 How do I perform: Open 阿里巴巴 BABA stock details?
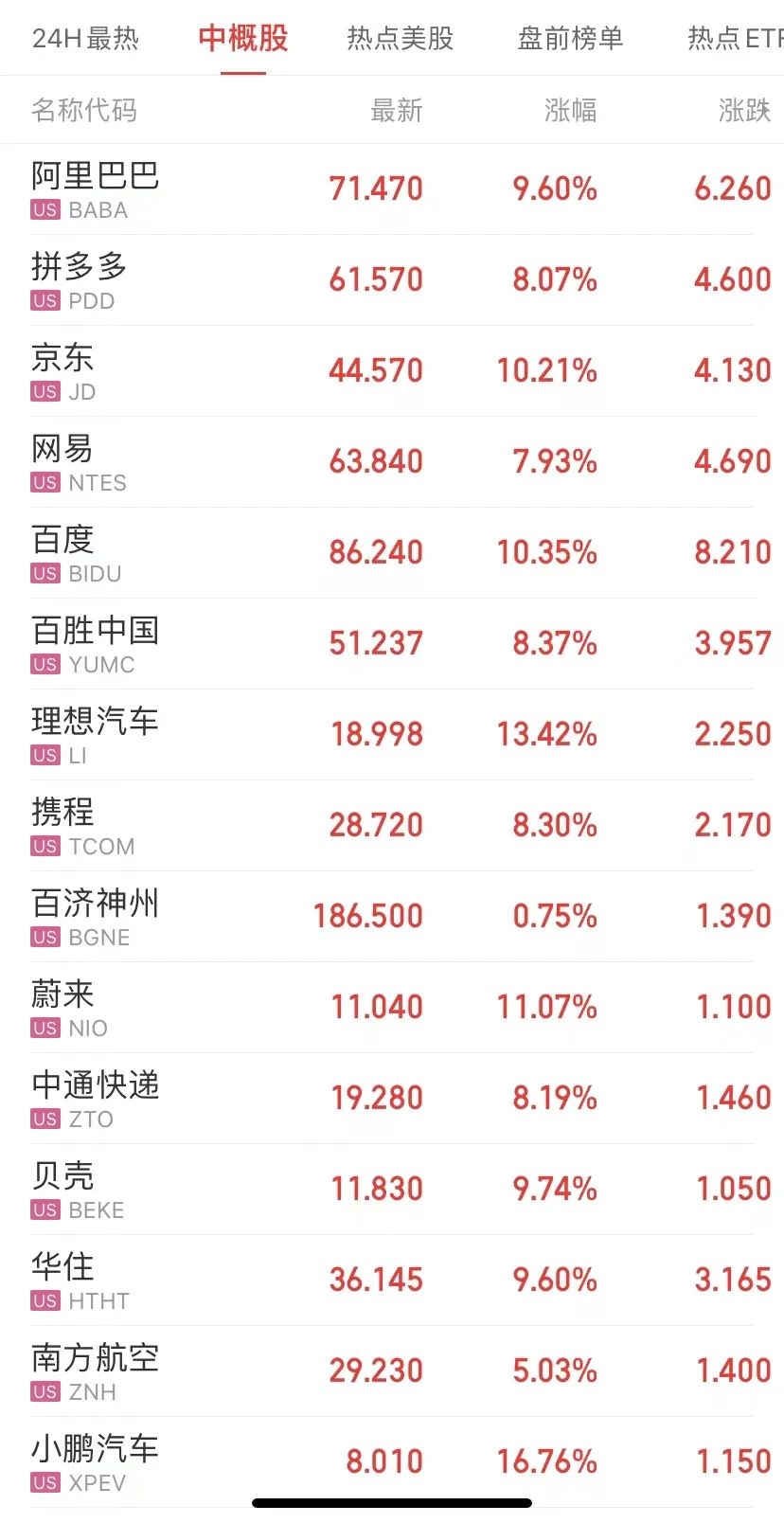click(392, 189)
